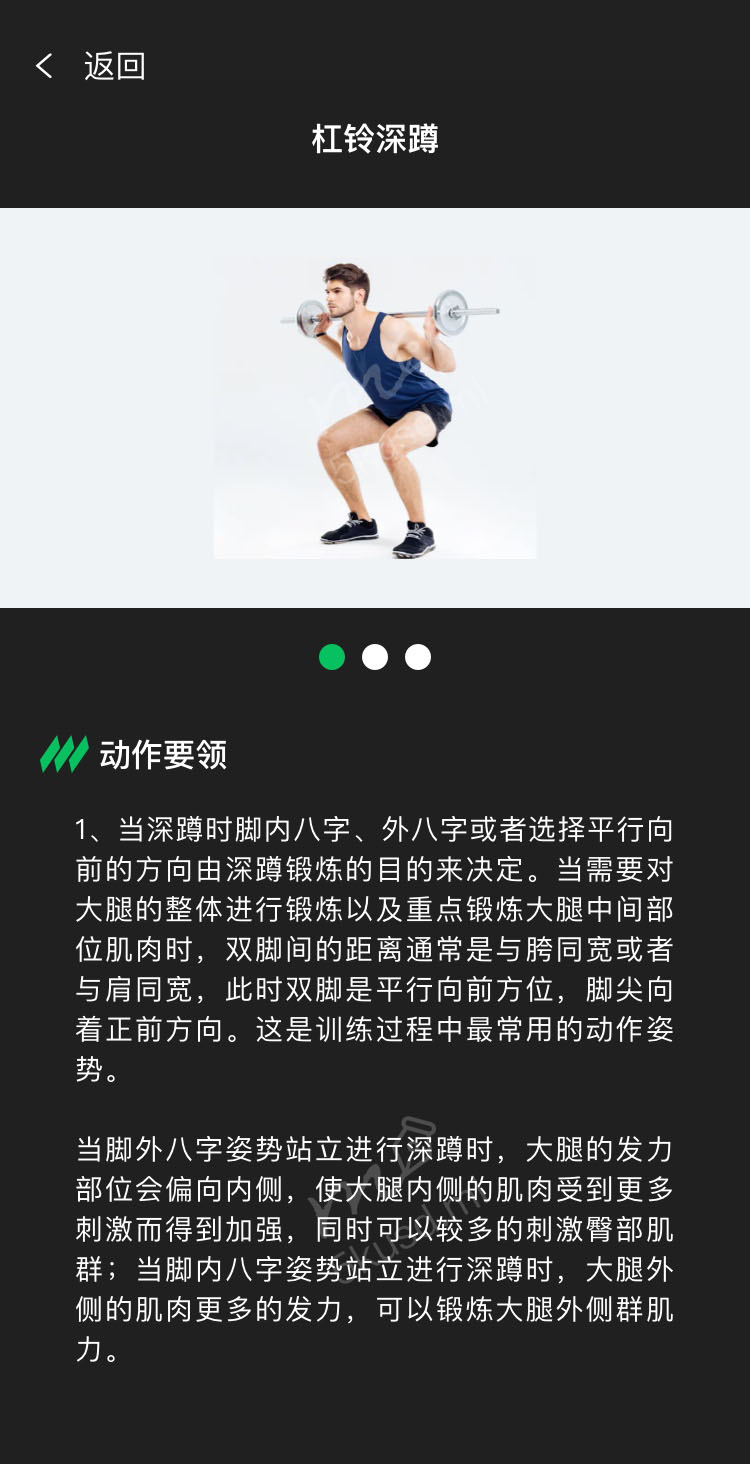750x1464 pixels.
Task: Select the second carousel page dot
Action: tap(375, 657)
